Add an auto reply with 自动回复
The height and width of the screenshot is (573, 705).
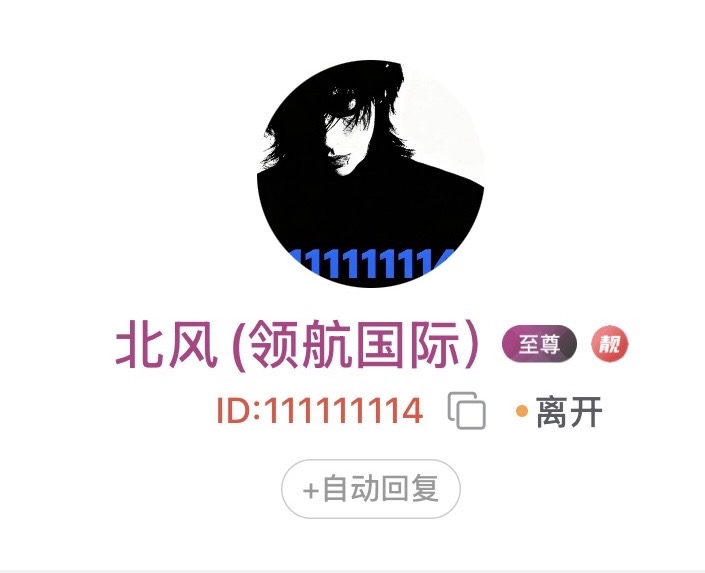point(371,489)
